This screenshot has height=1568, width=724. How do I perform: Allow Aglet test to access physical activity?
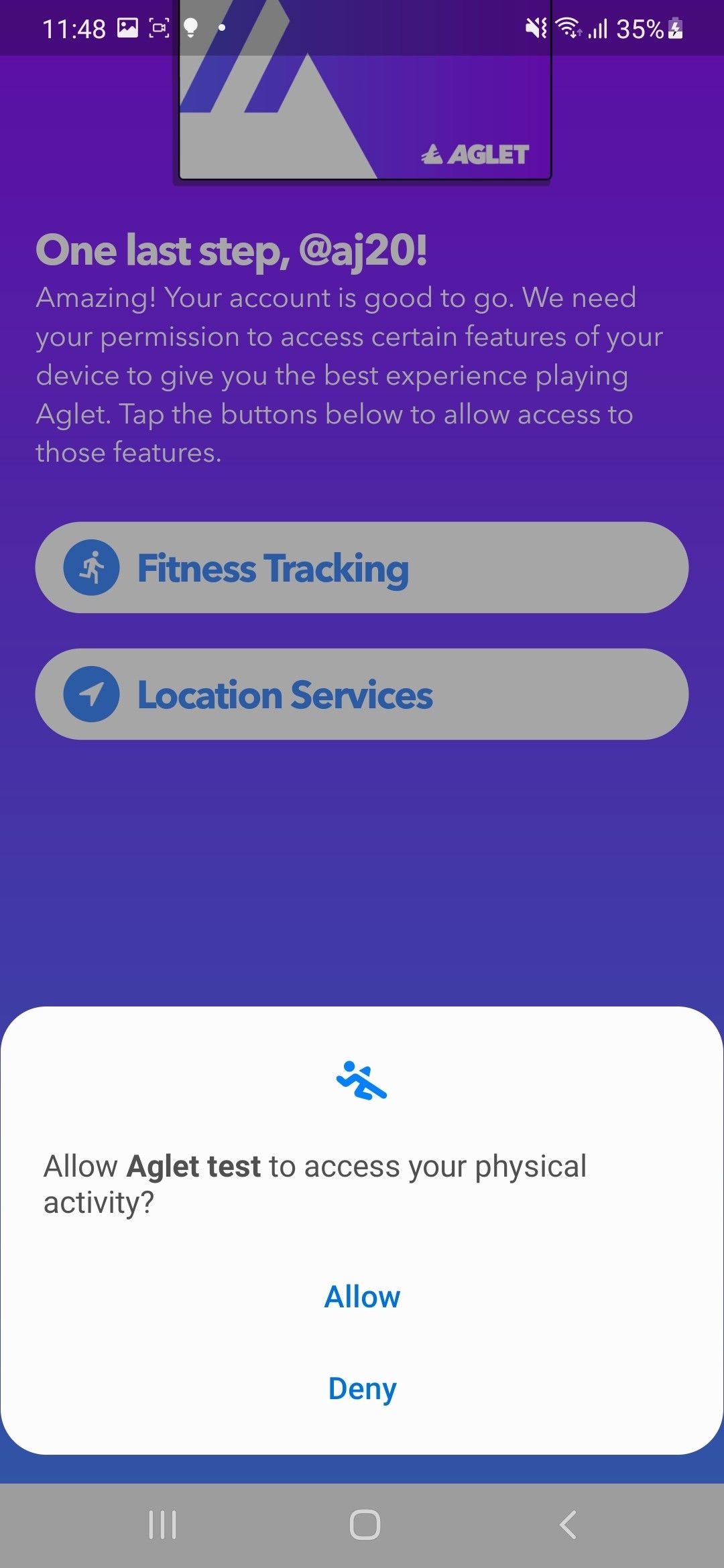click(362, 1297)
